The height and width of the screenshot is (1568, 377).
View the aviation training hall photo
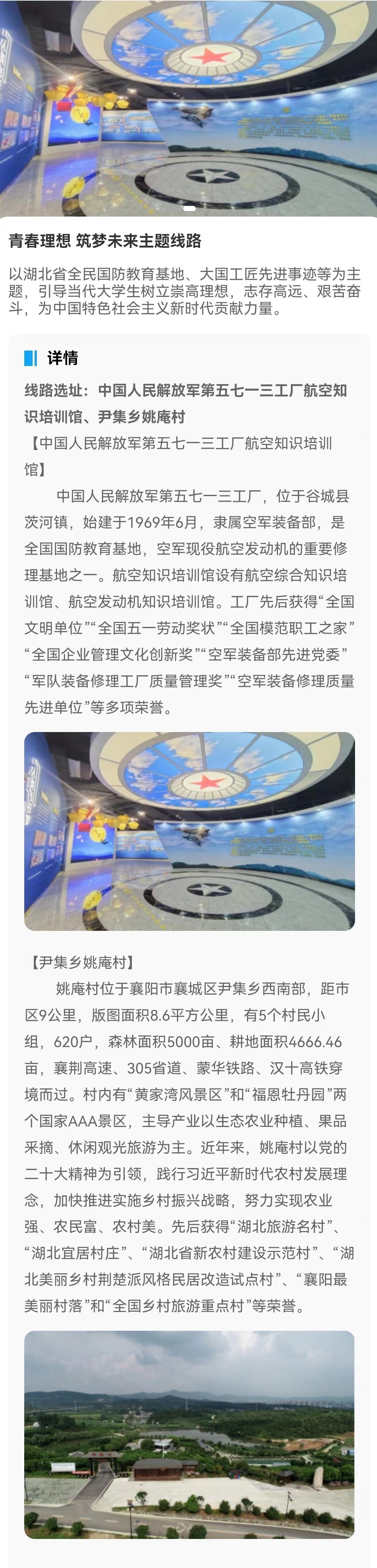pos(189,831)
